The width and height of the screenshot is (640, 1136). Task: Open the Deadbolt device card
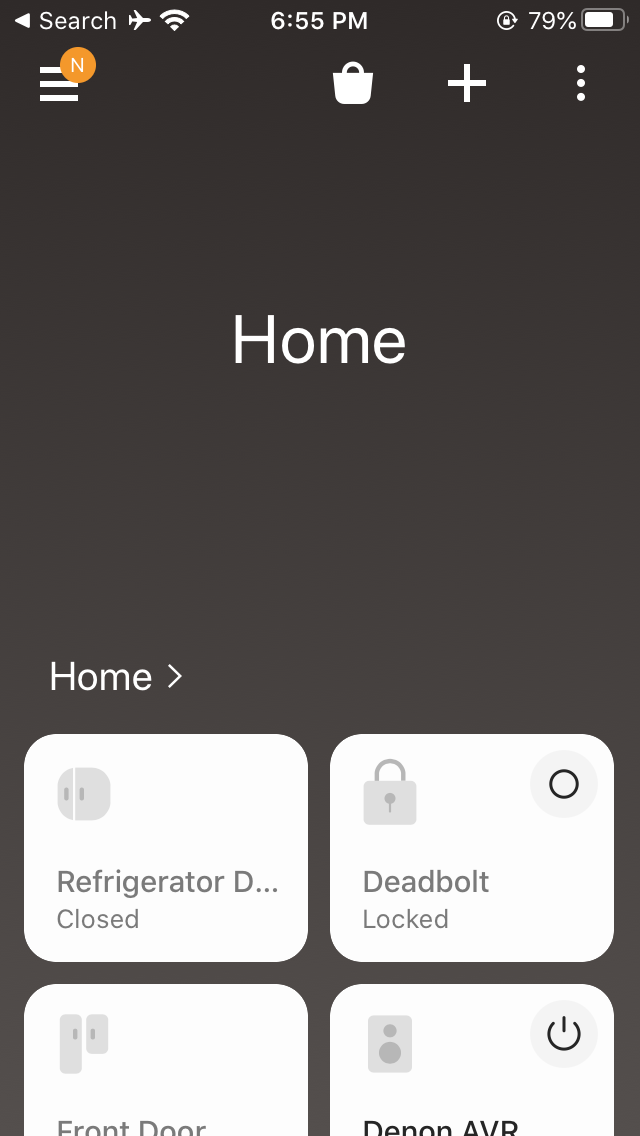click(x=472, y=848)
